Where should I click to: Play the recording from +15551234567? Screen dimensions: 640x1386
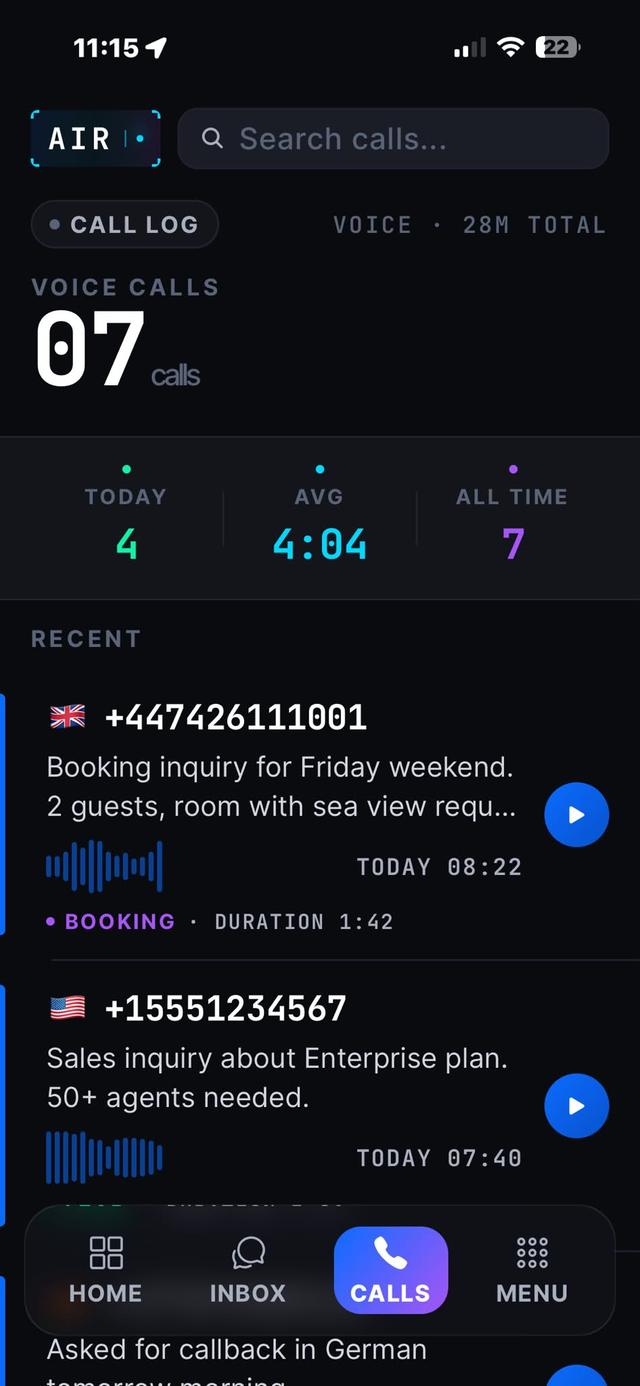coord(576,1106)
